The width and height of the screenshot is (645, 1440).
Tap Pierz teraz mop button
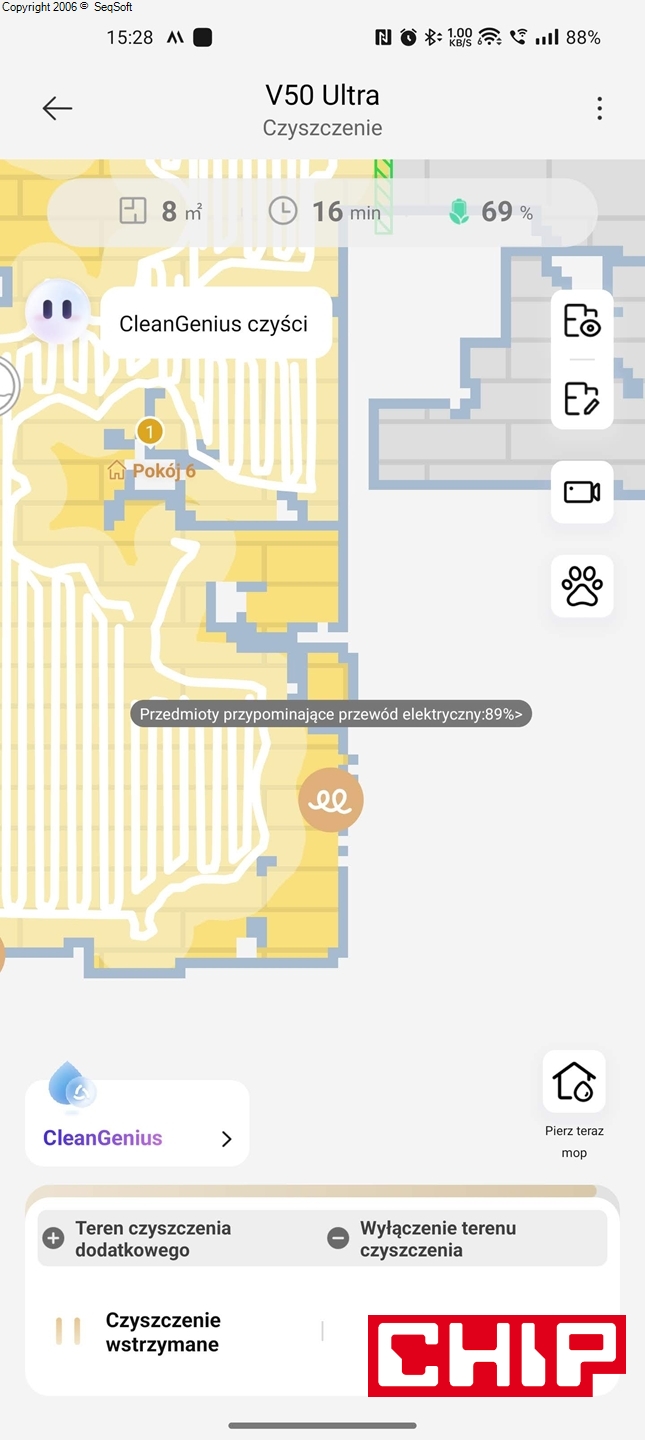pyautogui.click(x=574, y=1083)
